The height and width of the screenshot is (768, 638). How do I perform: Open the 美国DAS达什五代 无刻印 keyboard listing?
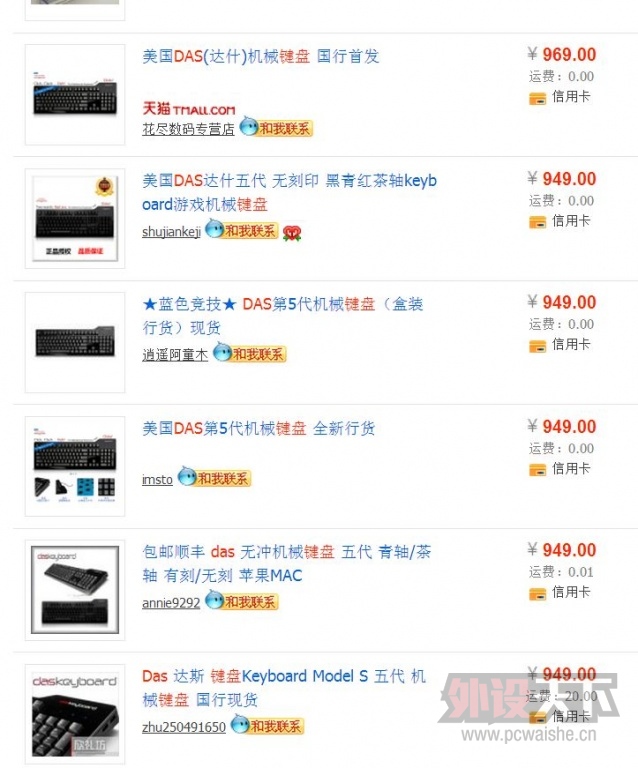(x=289, y=181)
